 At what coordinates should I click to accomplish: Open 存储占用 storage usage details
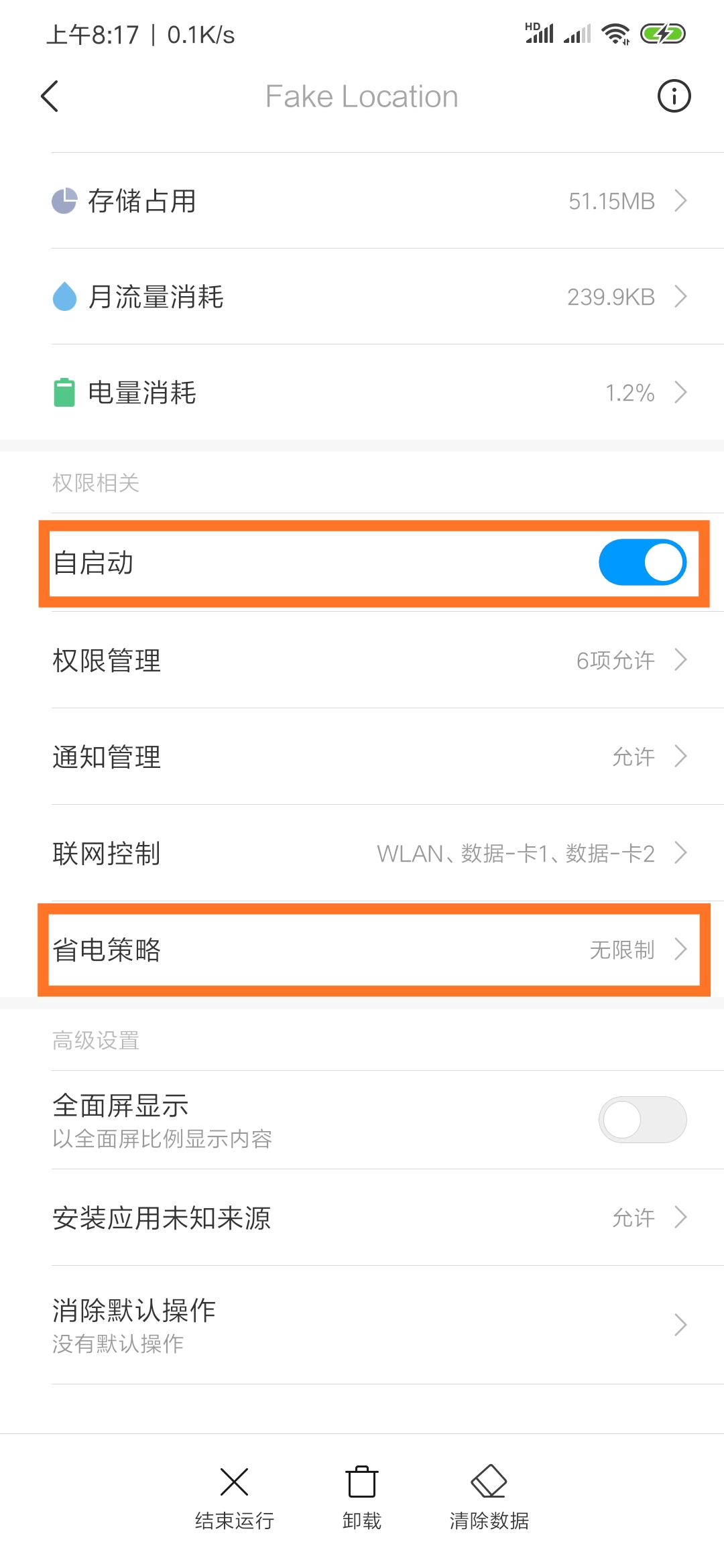(362, 200)
